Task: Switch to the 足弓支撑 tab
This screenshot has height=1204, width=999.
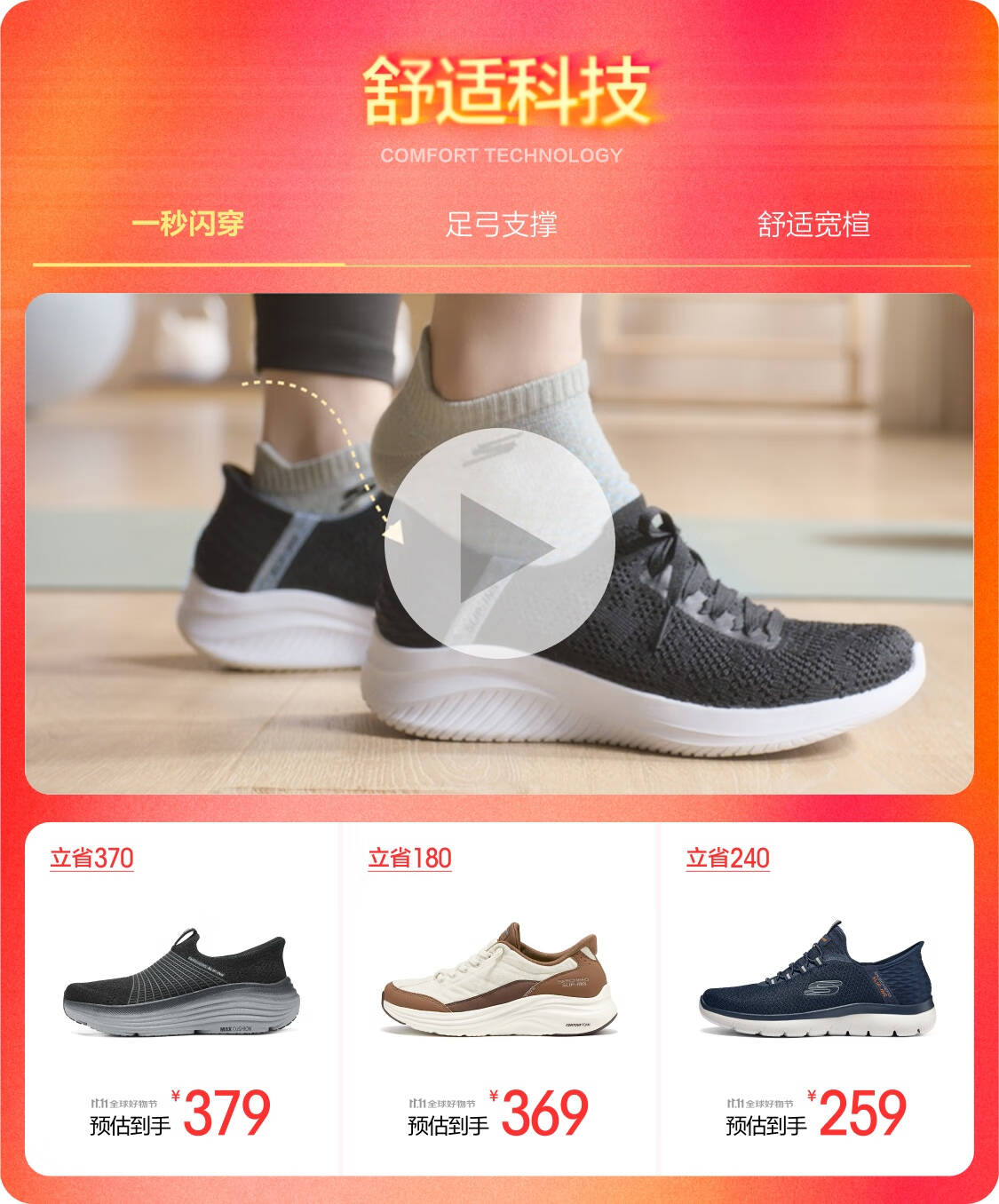Action: click(x=501, y=224)
